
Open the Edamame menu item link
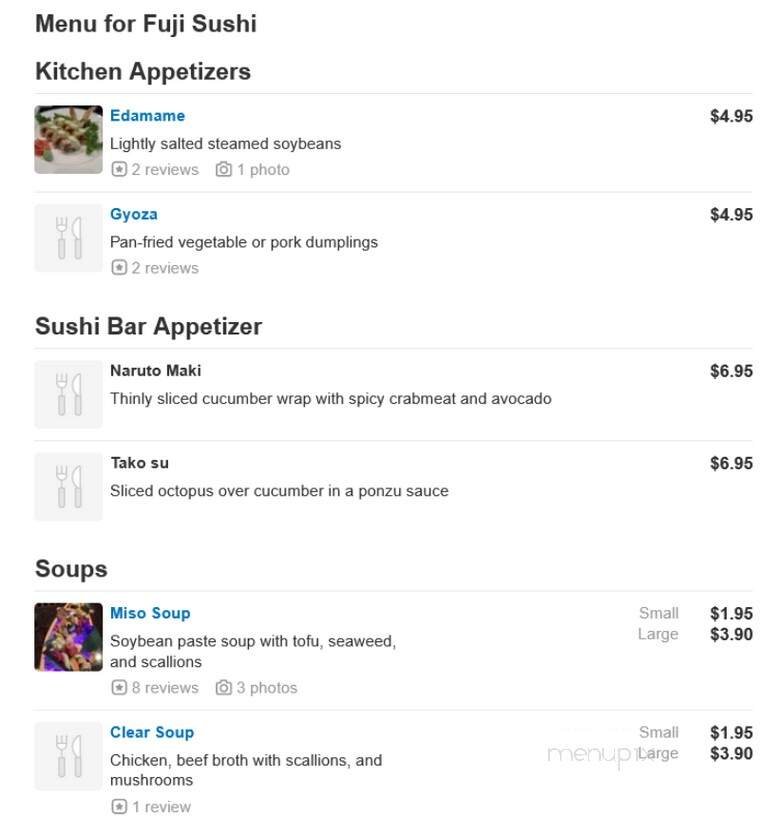pyautogui.click(x=148, y=115)
